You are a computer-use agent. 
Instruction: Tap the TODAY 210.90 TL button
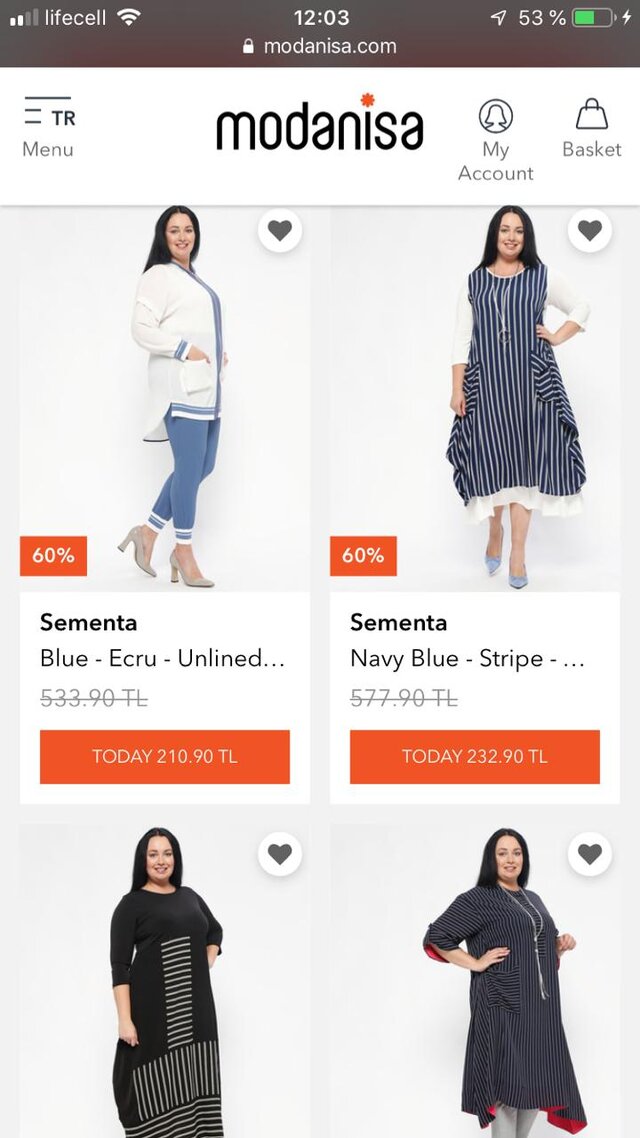[165, 757]
